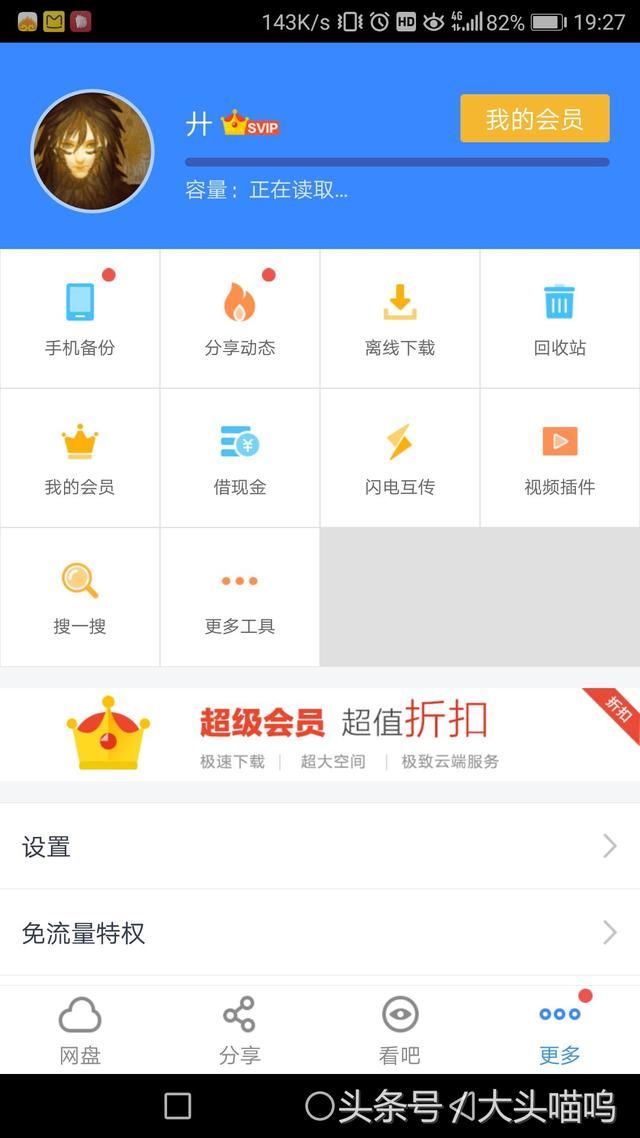Viewport: 640px width, 1138px height.
Task: Open 视频插件 video plugin
Action: 559,458
